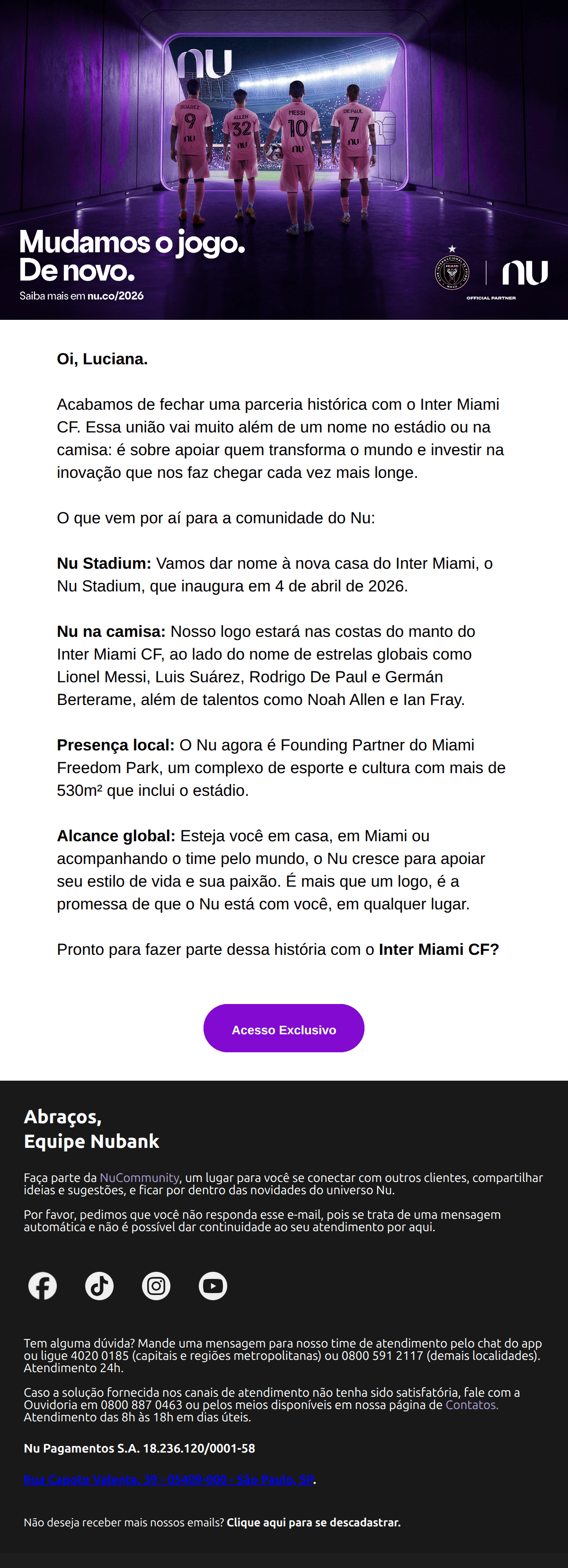Image resolution: width=568 pixels, height=1568 pixels.
Task: Click the Official Partner badge
Action: coord(491,298)
